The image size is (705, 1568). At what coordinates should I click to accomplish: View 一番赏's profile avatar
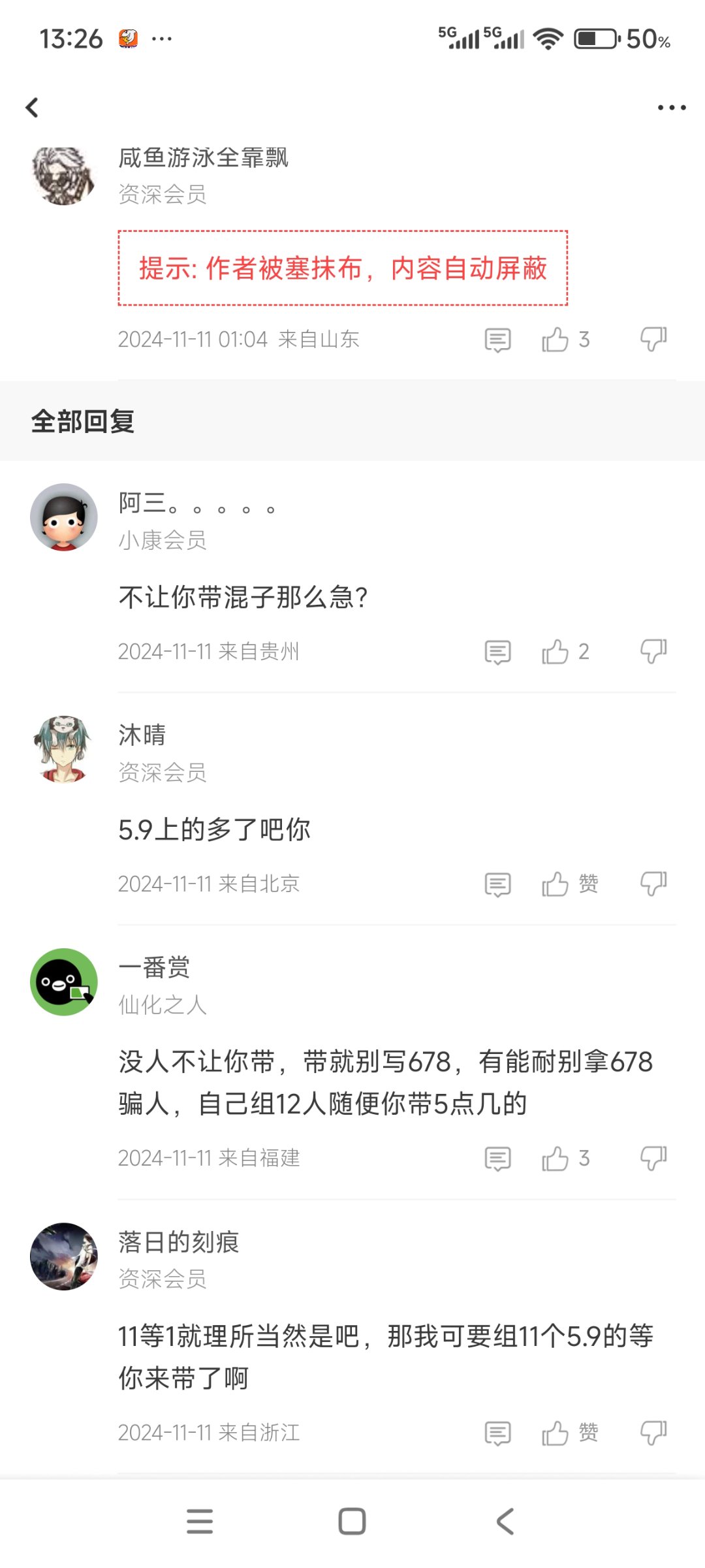[64, 982]
